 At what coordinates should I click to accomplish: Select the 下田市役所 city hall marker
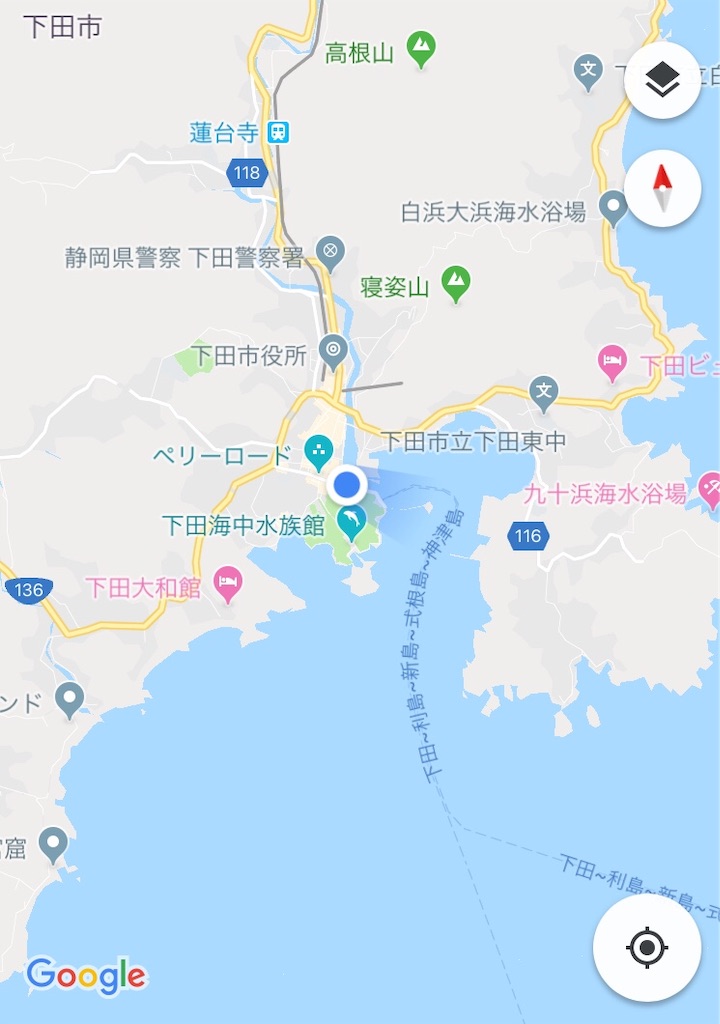[x=331, y=351]
